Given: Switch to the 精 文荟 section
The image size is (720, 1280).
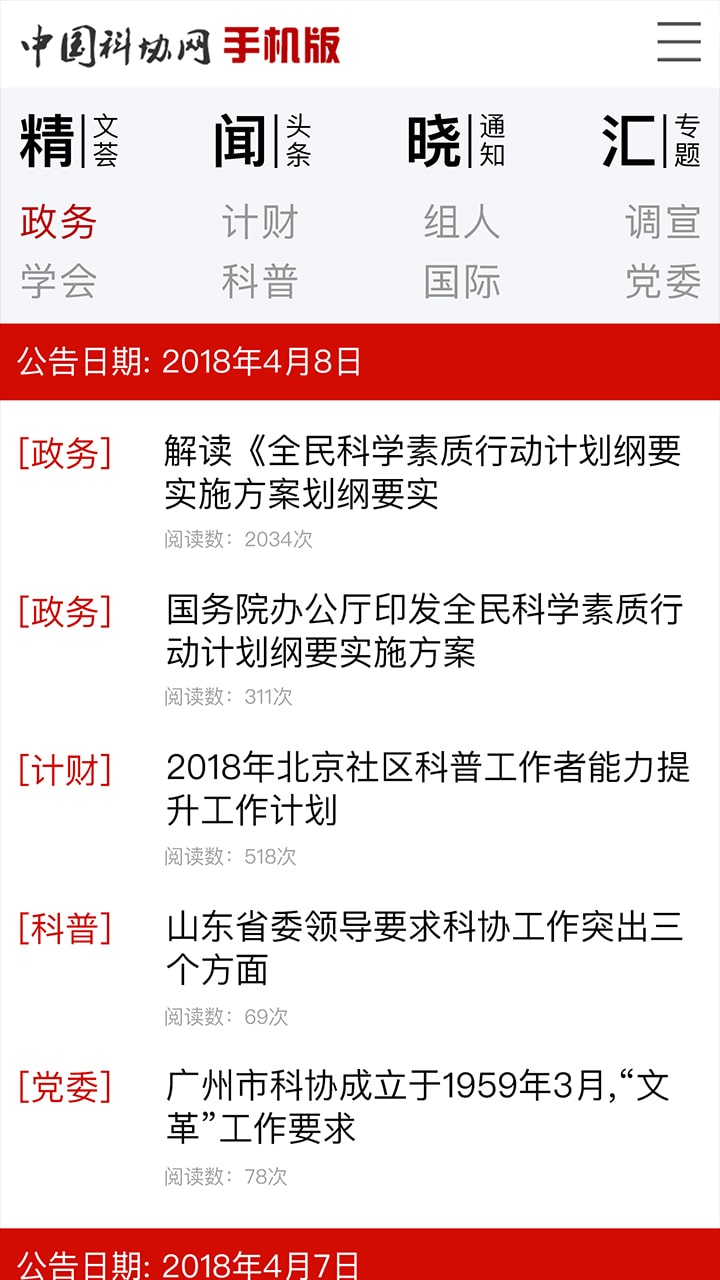Looking at the screenshot, I should point(69,141).
